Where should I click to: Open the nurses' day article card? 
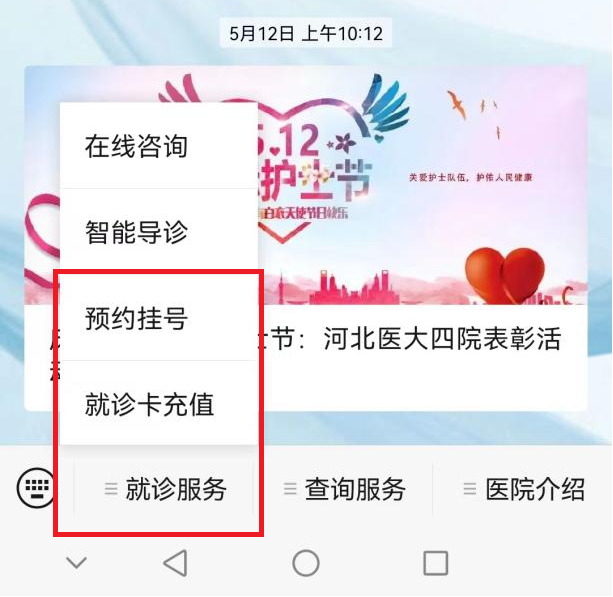point(420,340)
